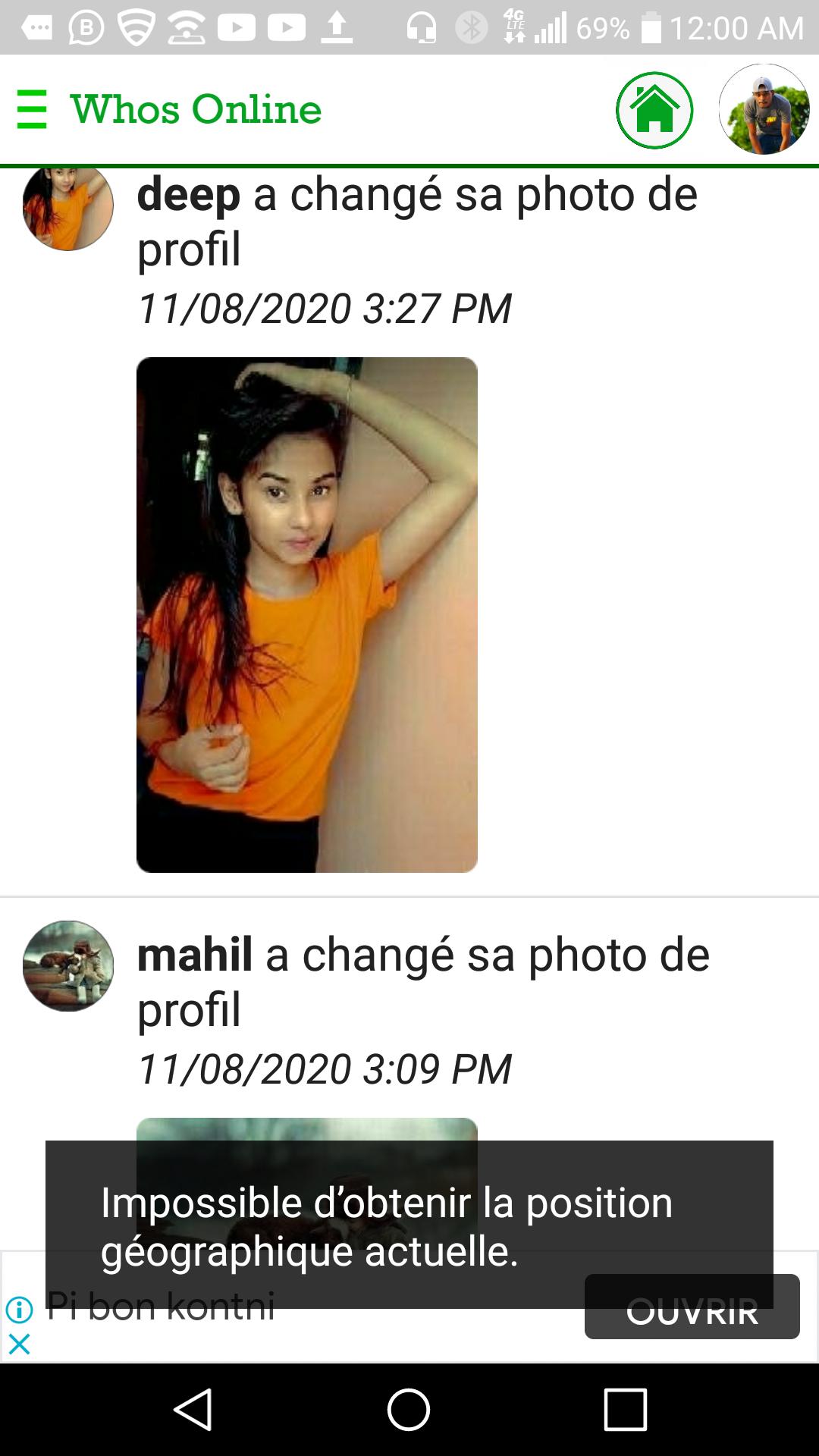View deep's small profile avatar
Viewport: 819px width, 1456px height.
pos(68,206)
